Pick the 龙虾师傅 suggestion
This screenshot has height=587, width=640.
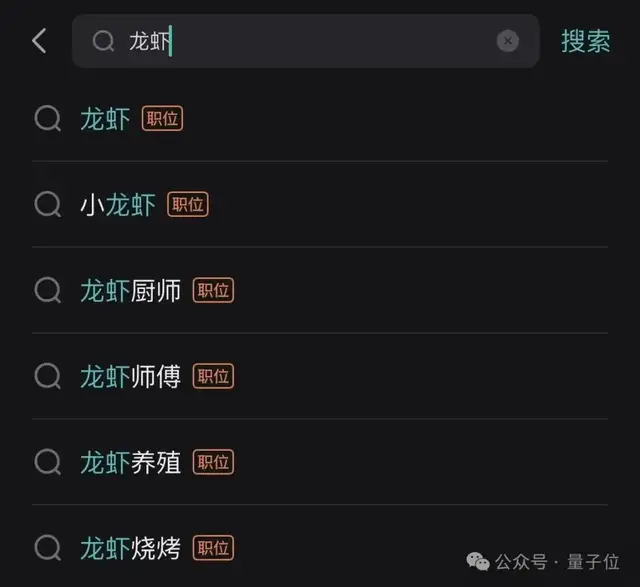click(131, 377)
